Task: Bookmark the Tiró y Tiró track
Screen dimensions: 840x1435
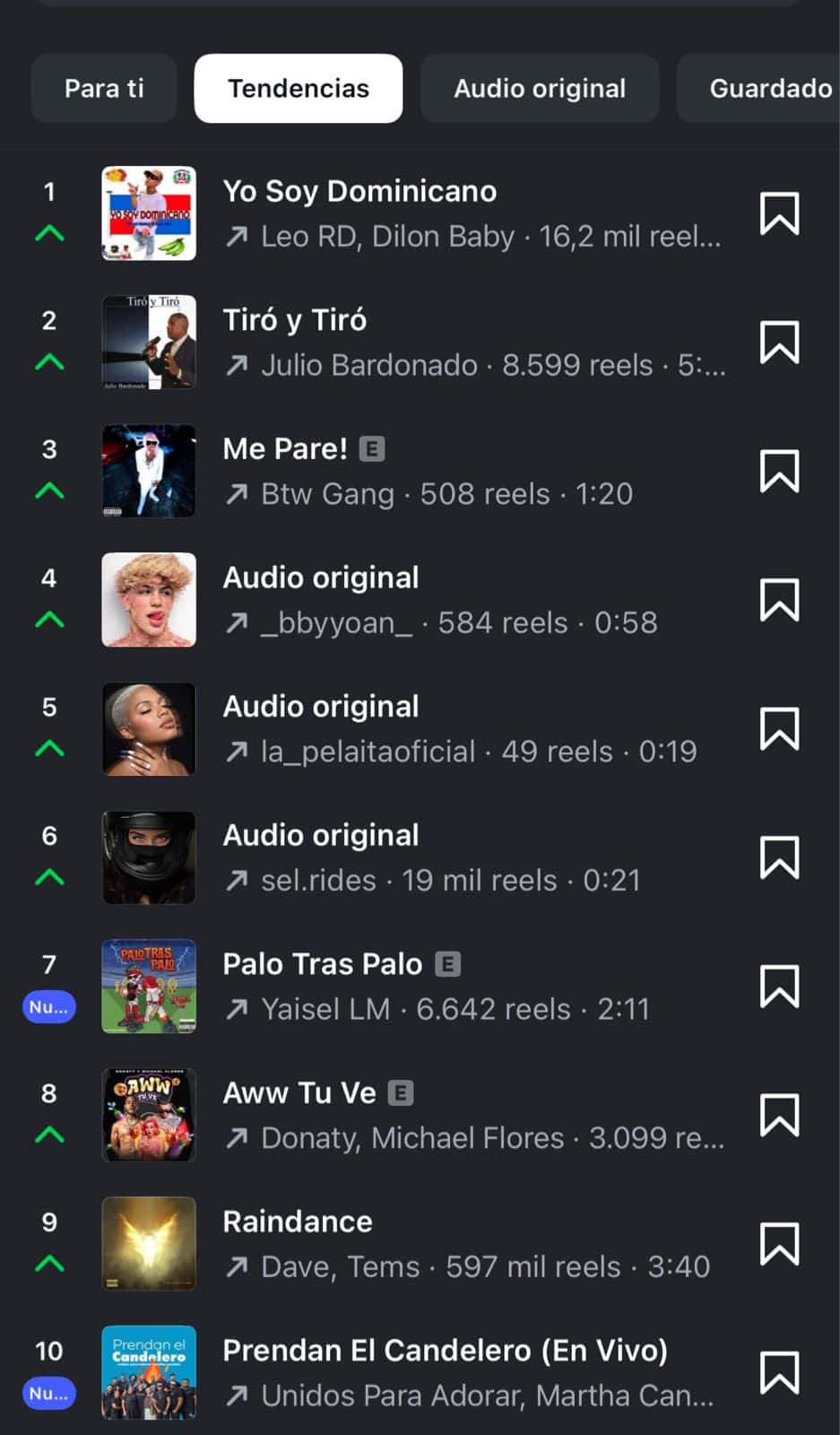Action: (x=779, y=343)
